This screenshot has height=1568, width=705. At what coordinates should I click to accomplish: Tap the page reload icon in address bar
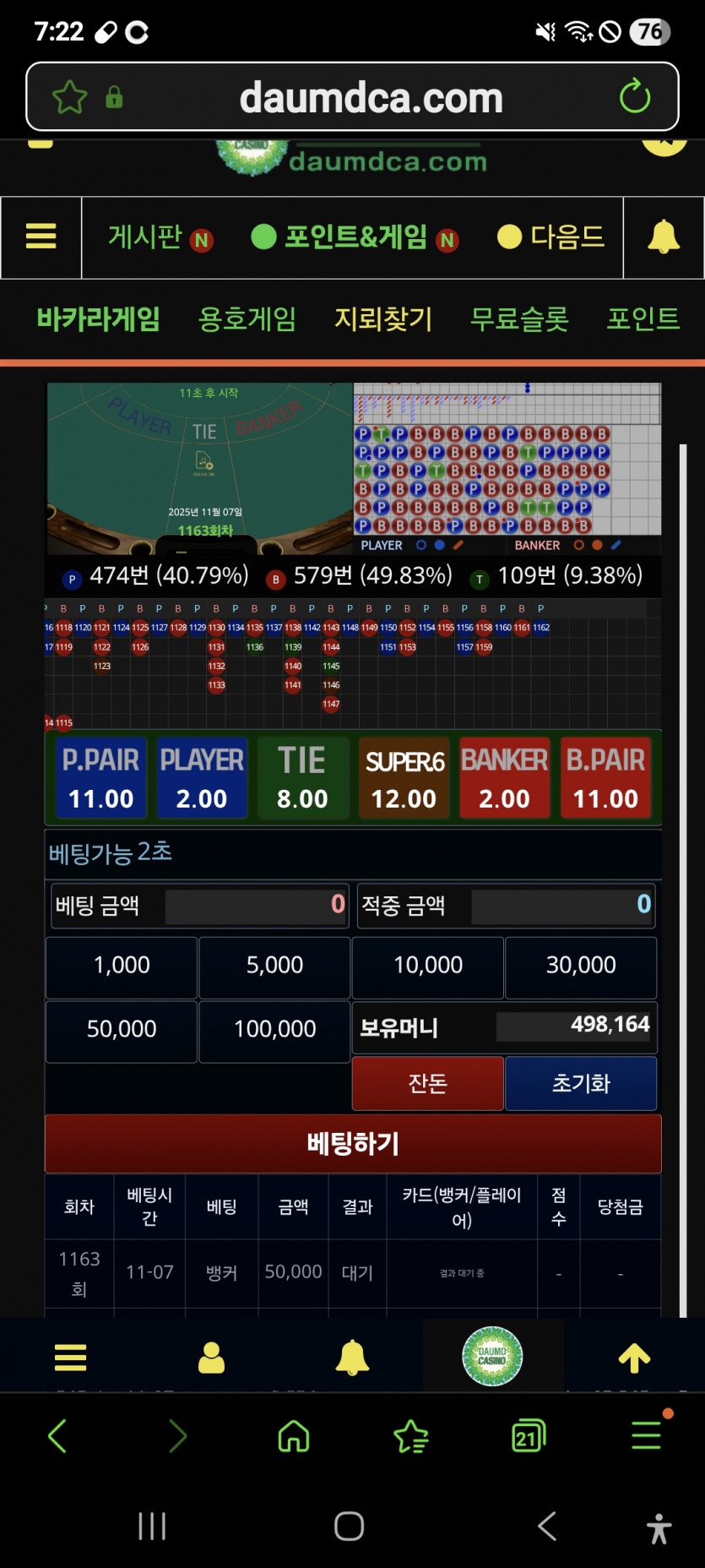636,96
